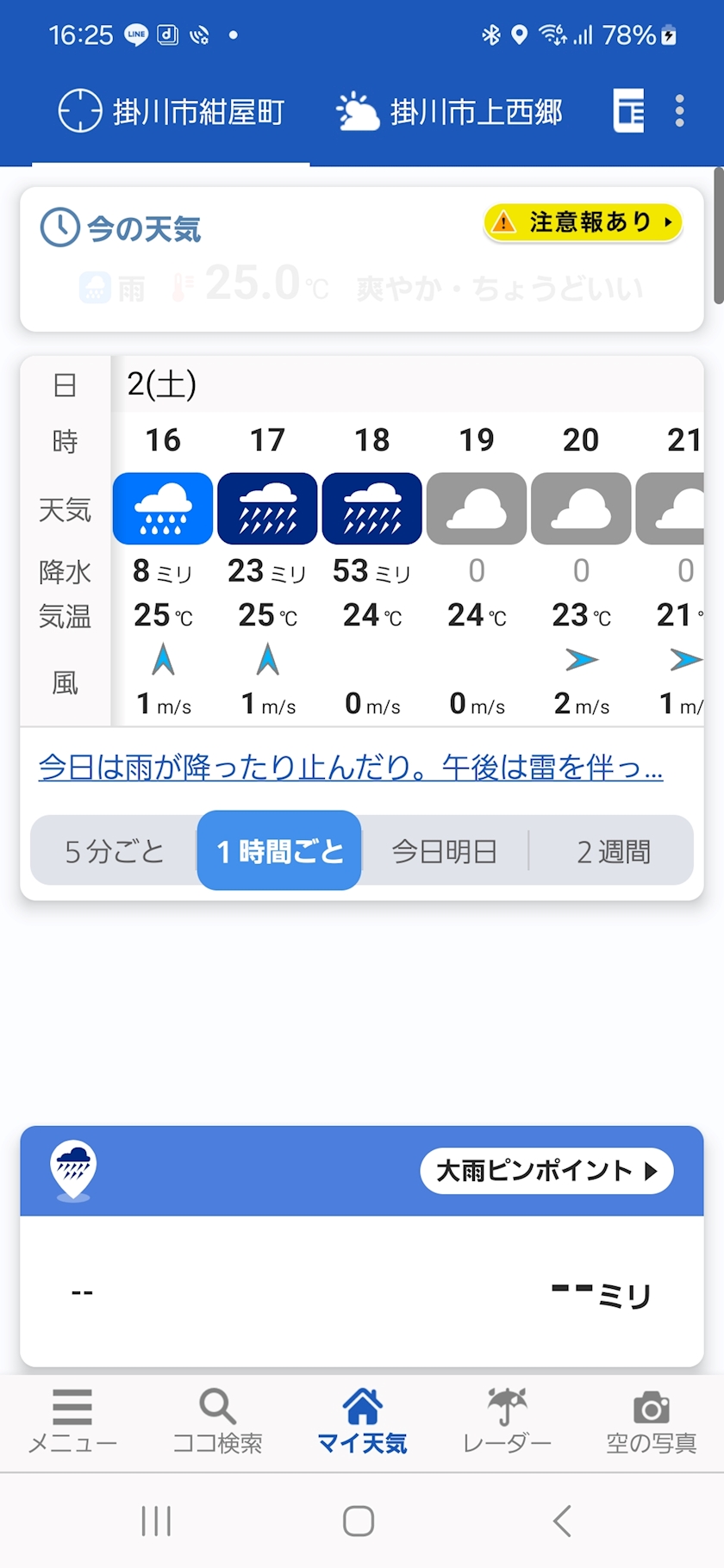Screen dimensions: 724x1568
Task: Tap the system back button
Action: (562, 1521)
